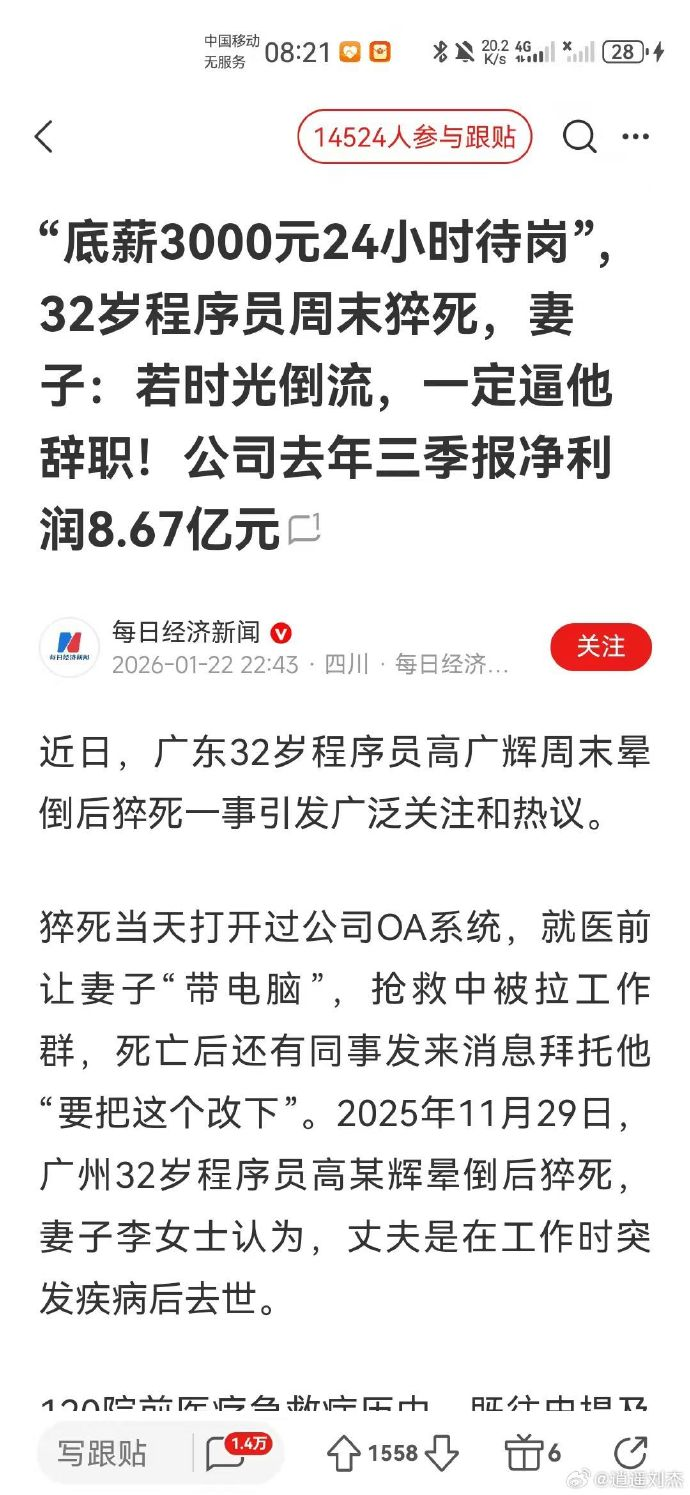Open the three-dot overflow menu

(x=636, y=137)
